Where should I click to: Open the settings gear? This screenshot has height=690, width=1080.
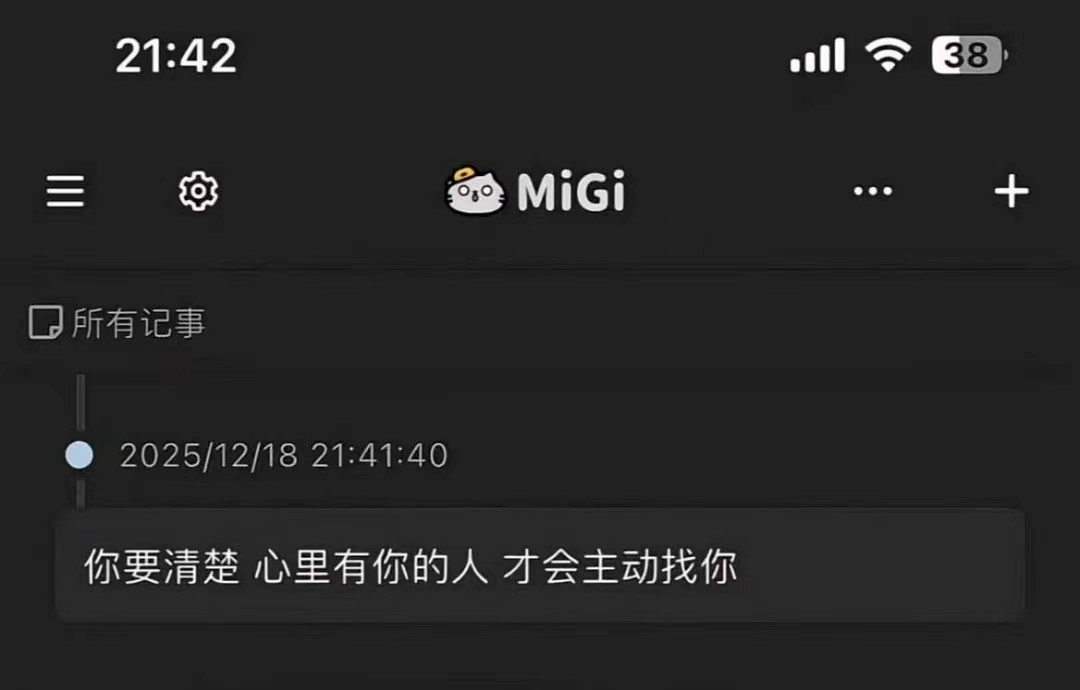(x=198, y=191)
